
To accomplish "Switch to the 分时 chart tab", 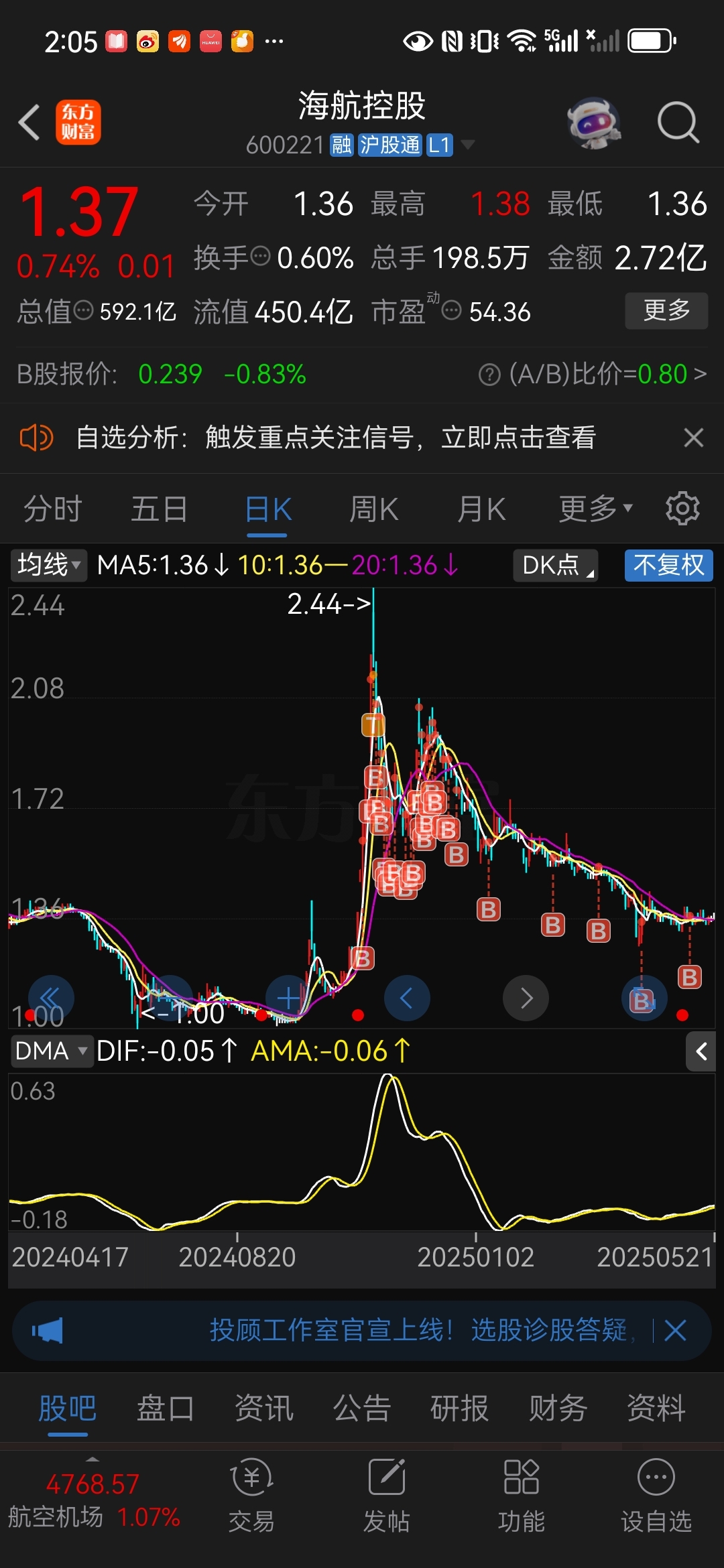I will tap(53, 509).
